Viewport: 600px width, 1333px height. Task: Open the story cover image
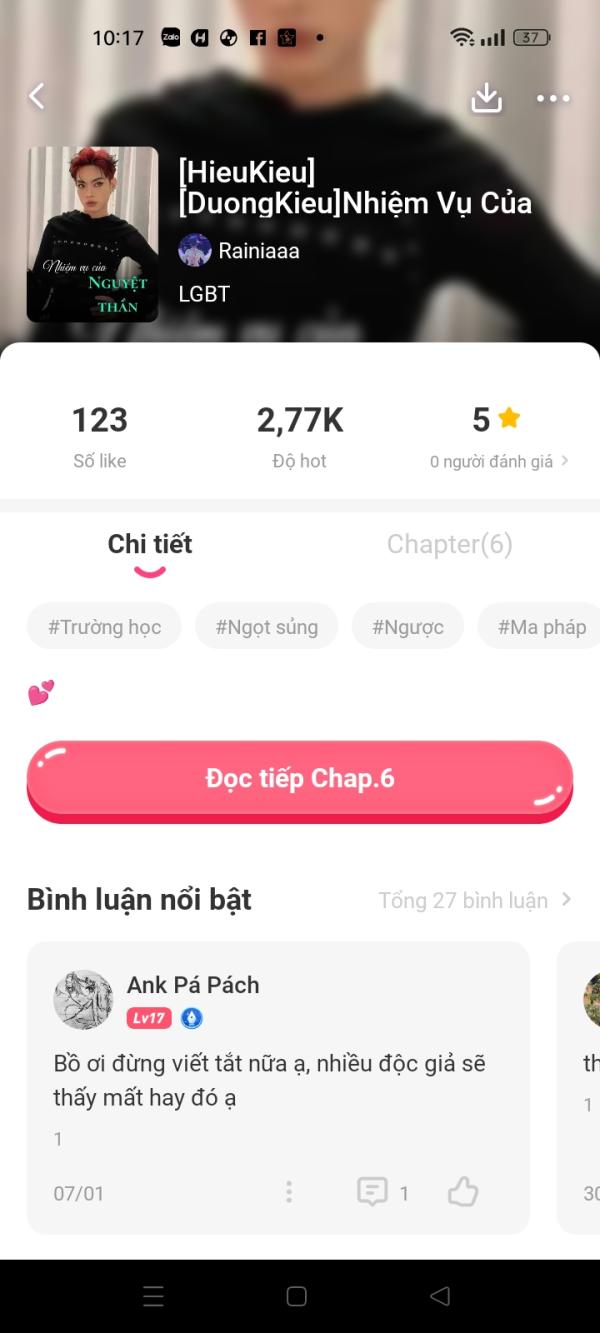(92, 235)
